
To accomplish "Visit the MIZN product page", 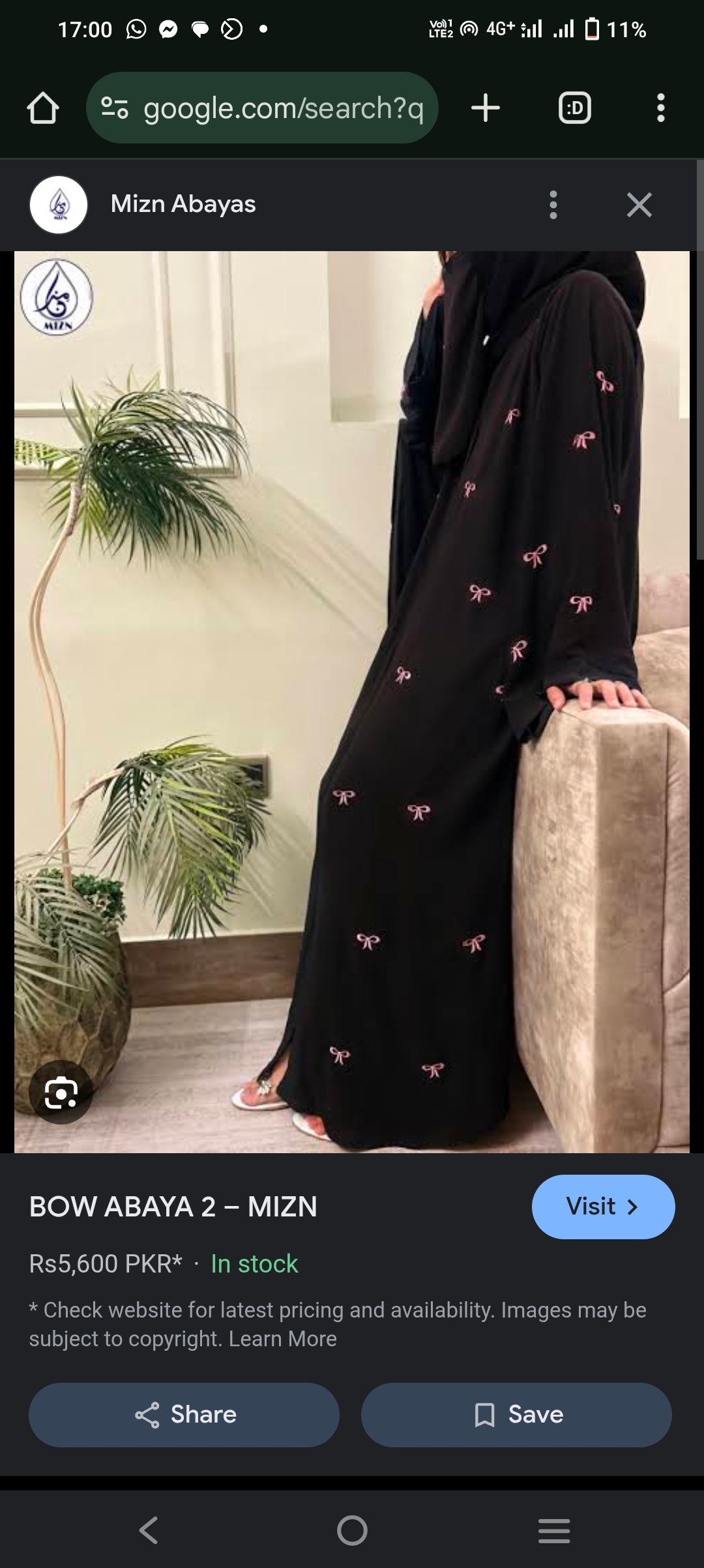I will [603, 1207].
